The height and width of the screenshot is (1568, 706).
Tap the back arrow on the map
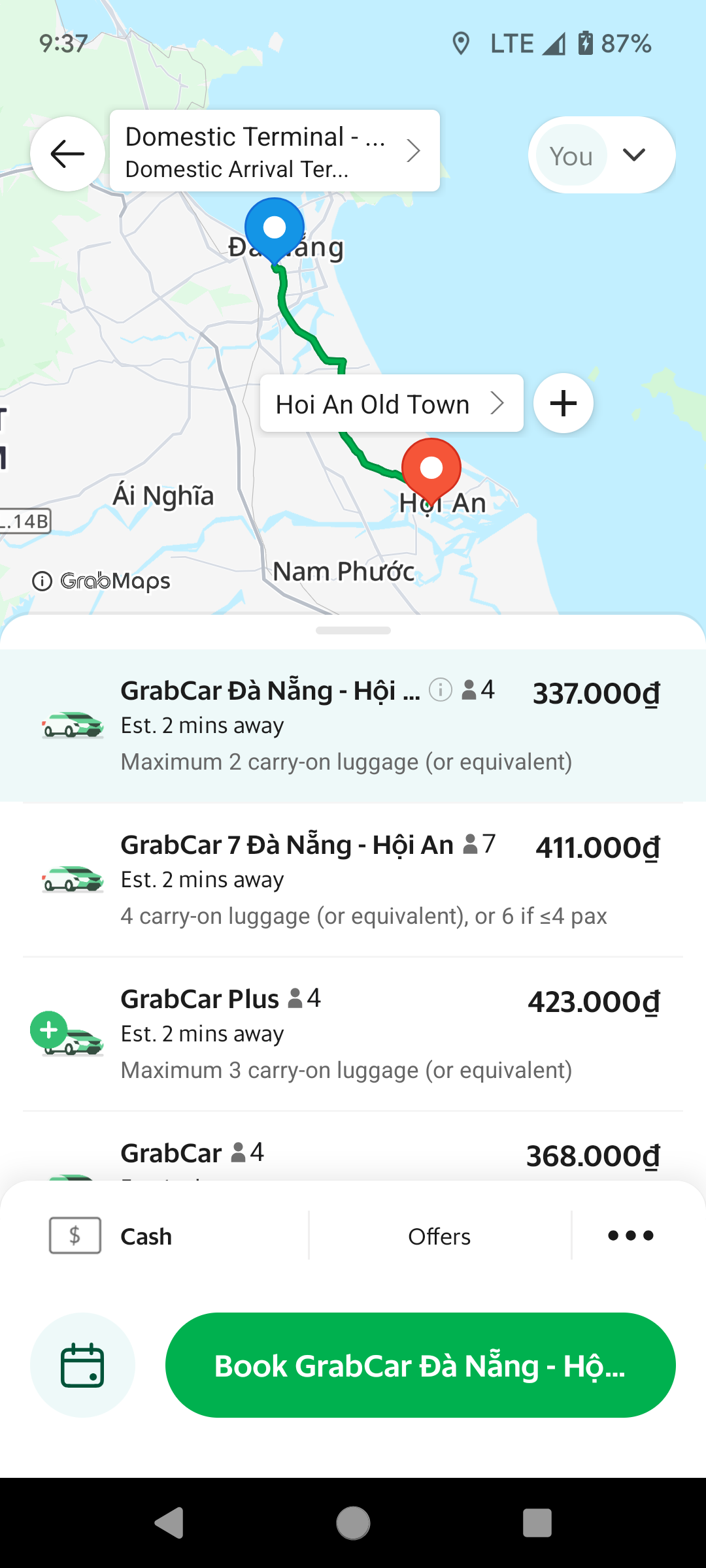(x=67, y=154)
